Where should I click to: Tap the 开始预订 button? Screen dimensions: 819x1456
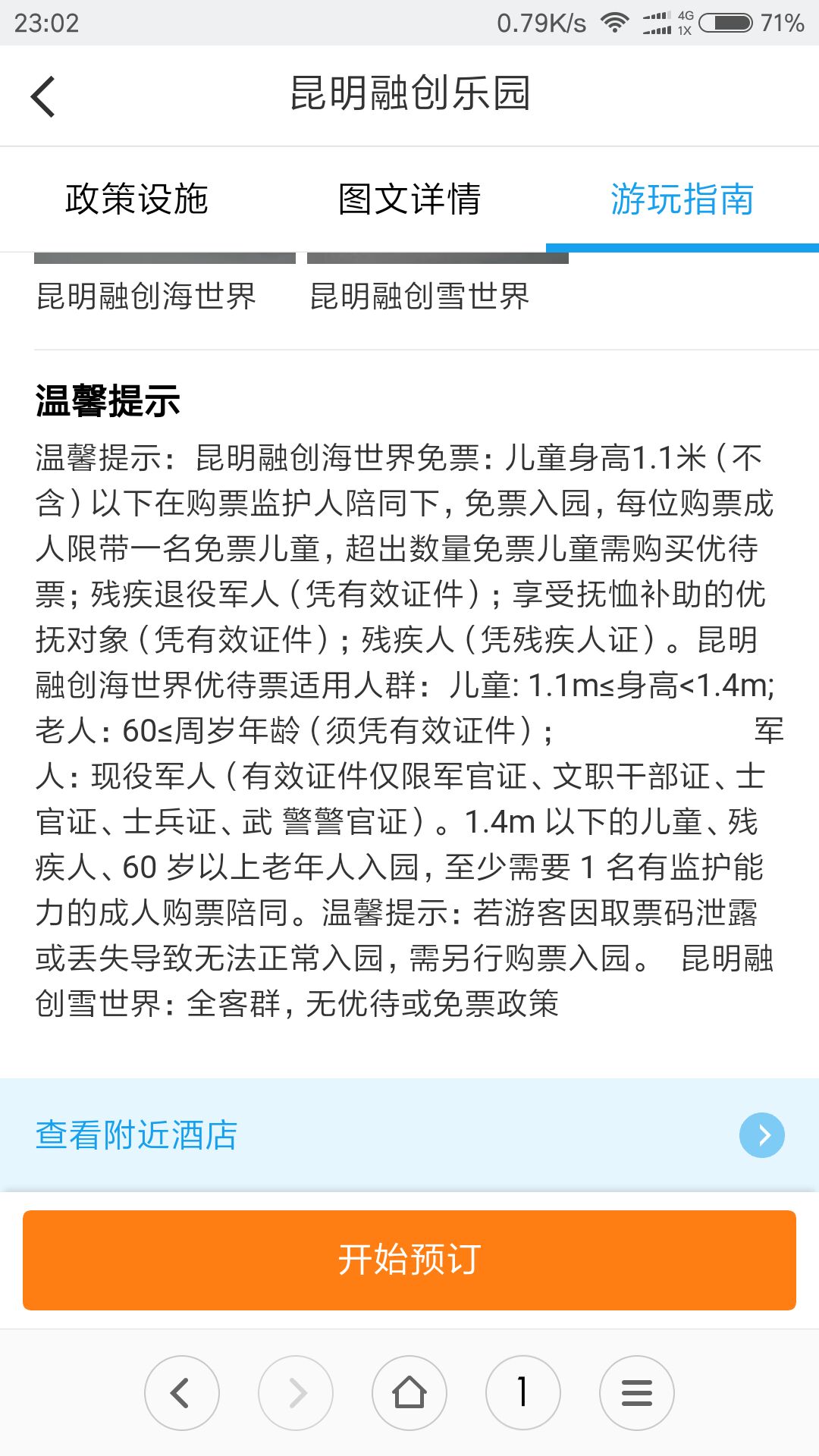409,1260
